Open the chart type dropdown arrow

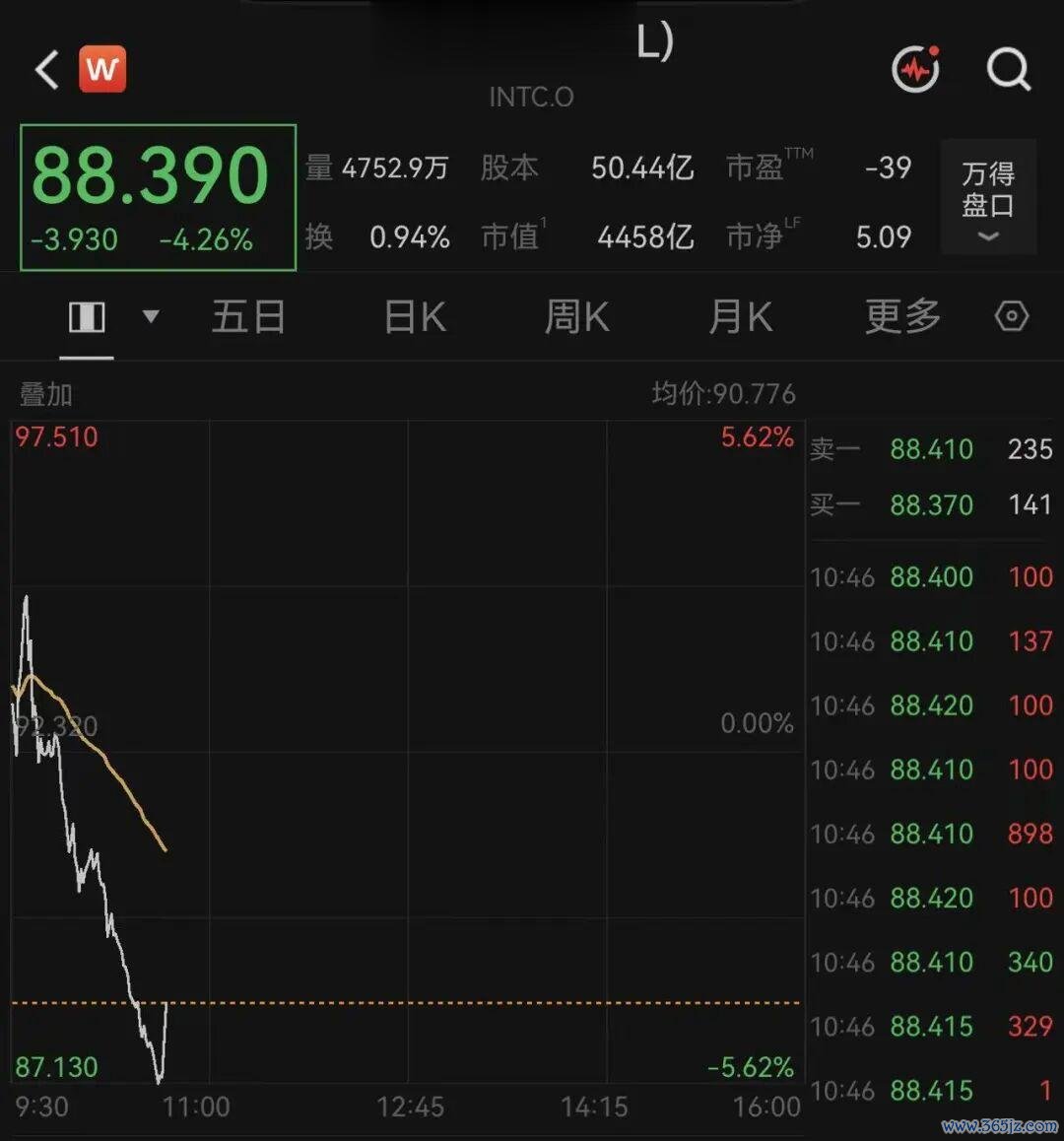(151, 316)
